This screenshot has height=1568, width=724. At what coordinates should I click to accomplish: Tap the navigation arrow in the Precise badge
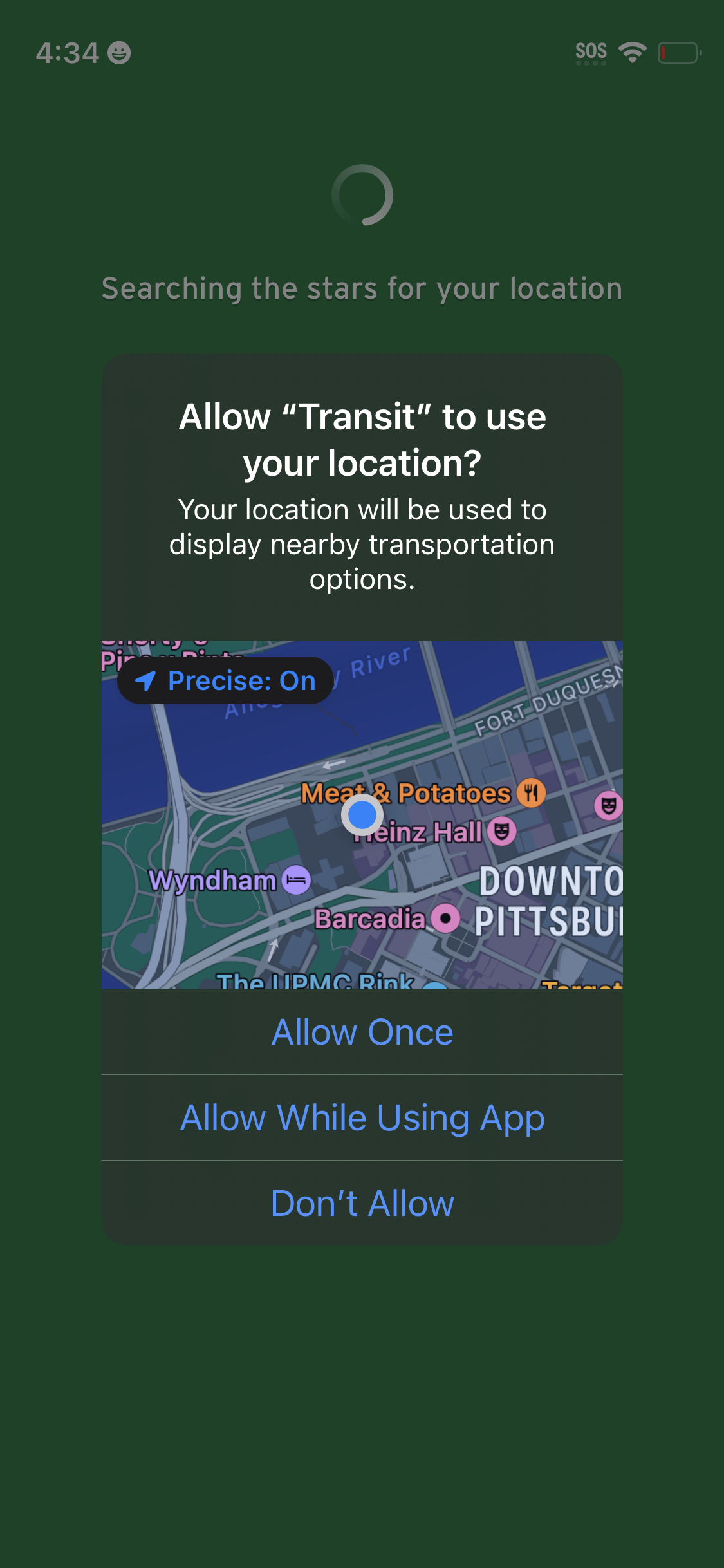(x=147, y=680)
